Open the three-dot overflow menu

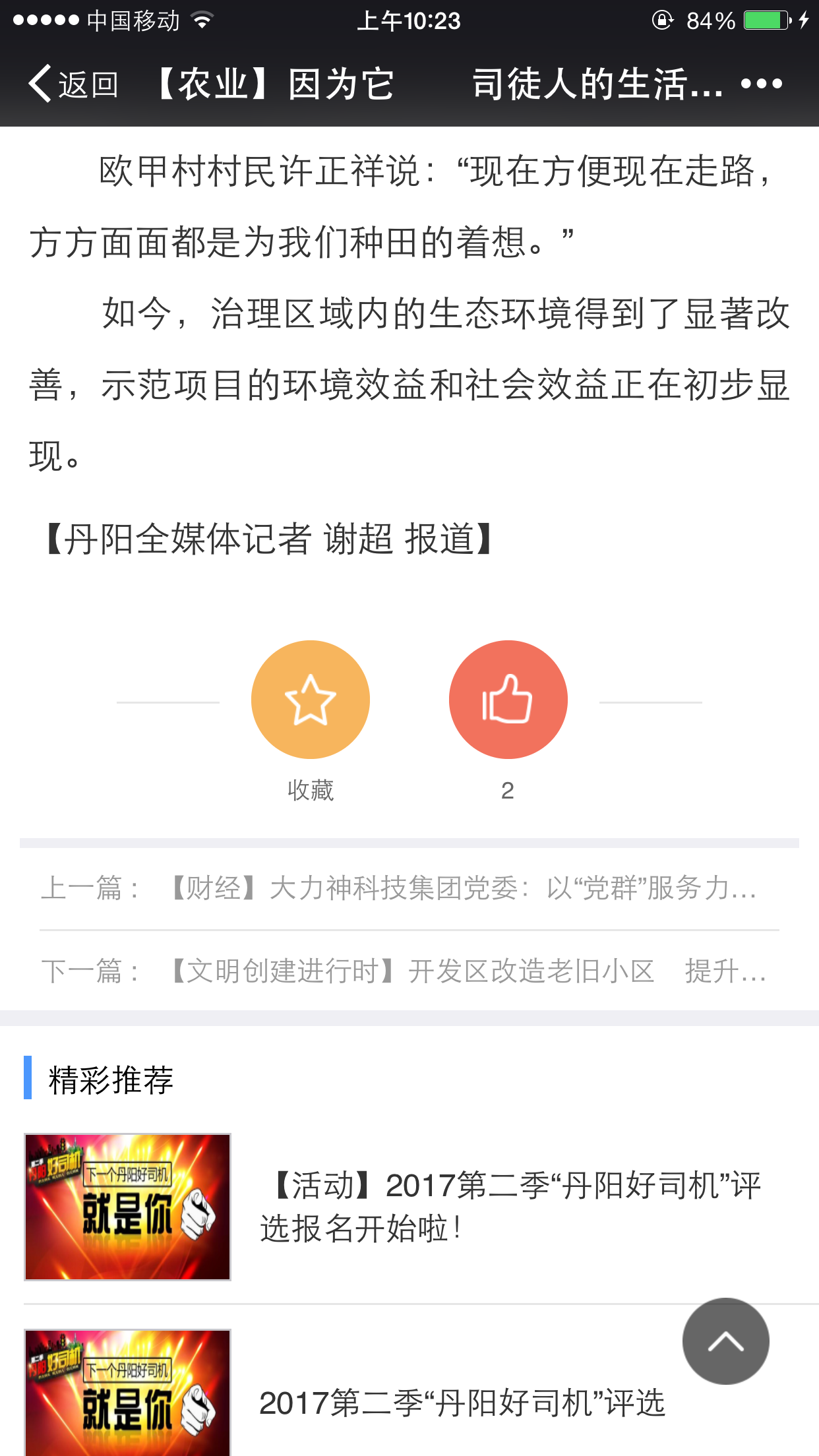click(x=761, y=84)
